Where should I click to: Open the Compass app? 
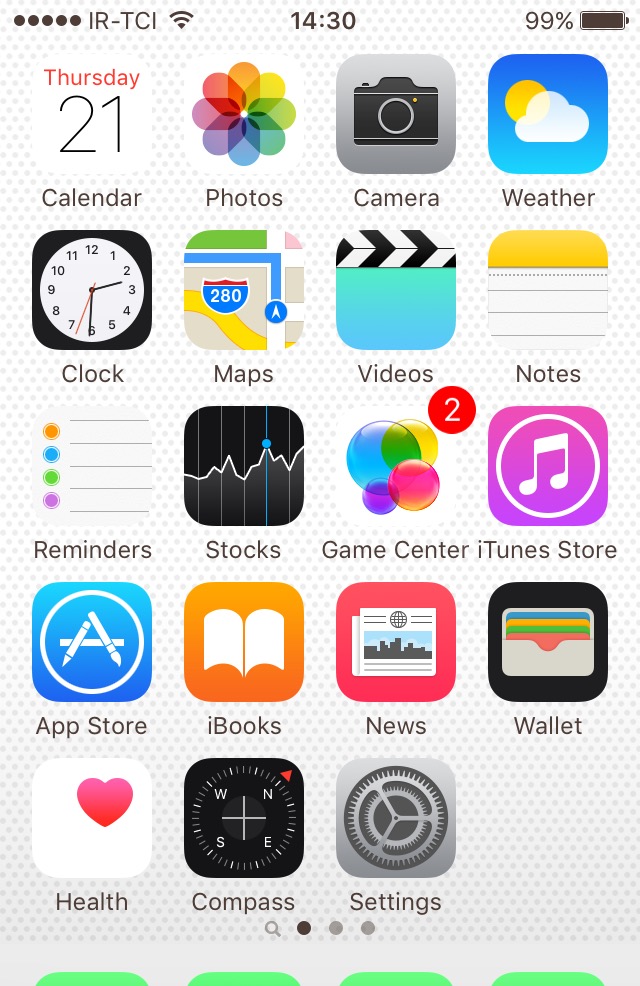244,818
